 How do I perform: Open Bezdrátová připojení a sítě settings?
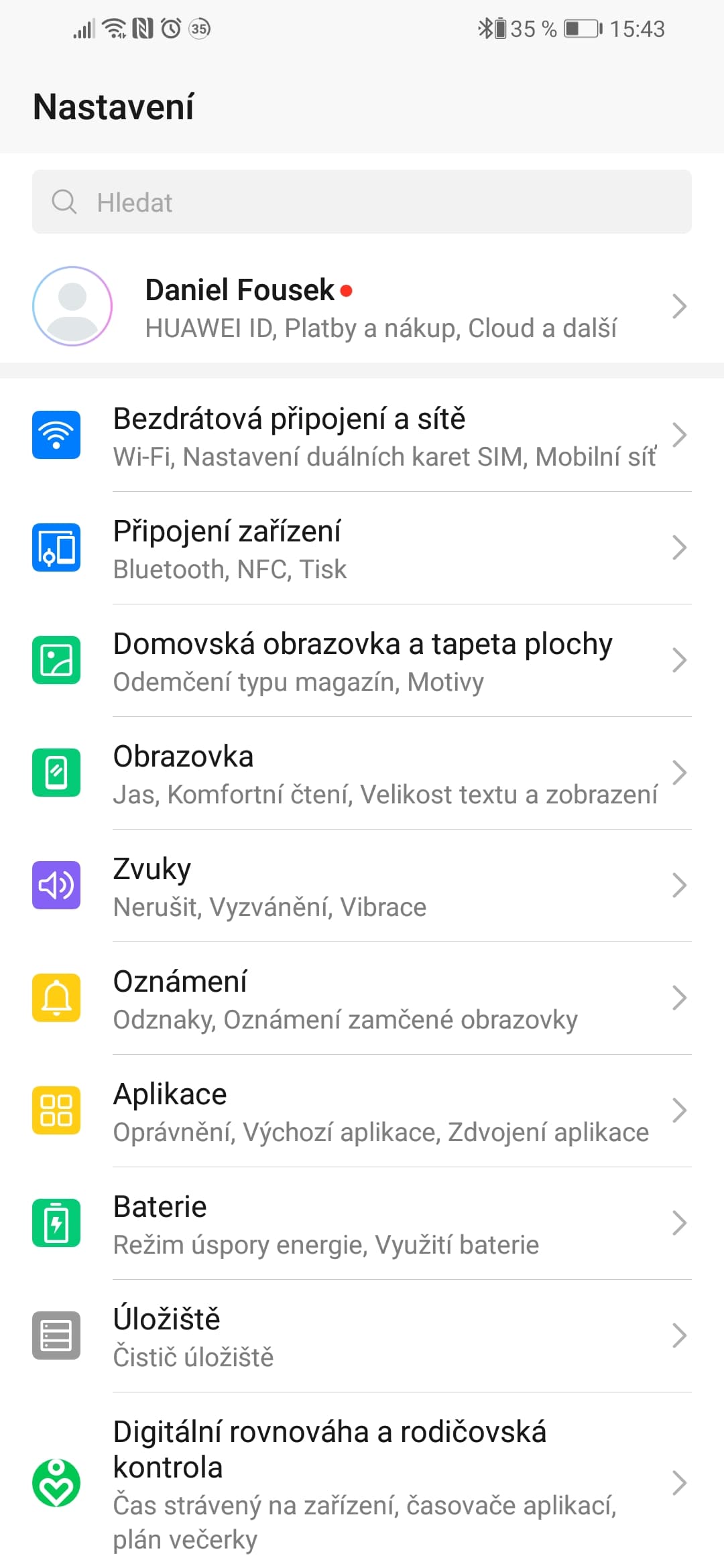point(362,436)
